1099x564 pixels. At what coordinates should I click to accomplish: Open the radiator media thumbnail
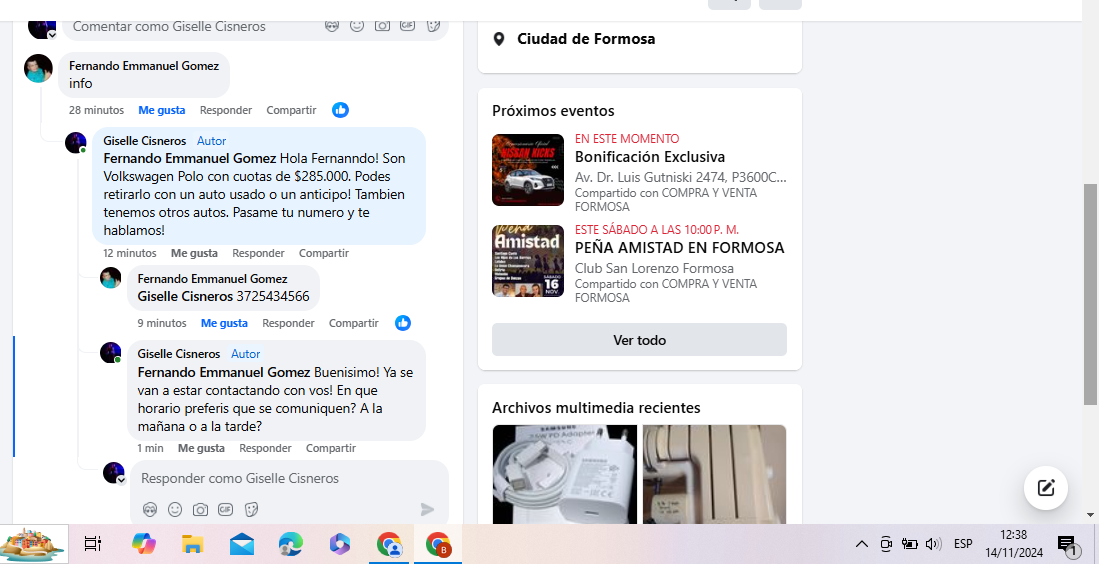pos(714,474)
